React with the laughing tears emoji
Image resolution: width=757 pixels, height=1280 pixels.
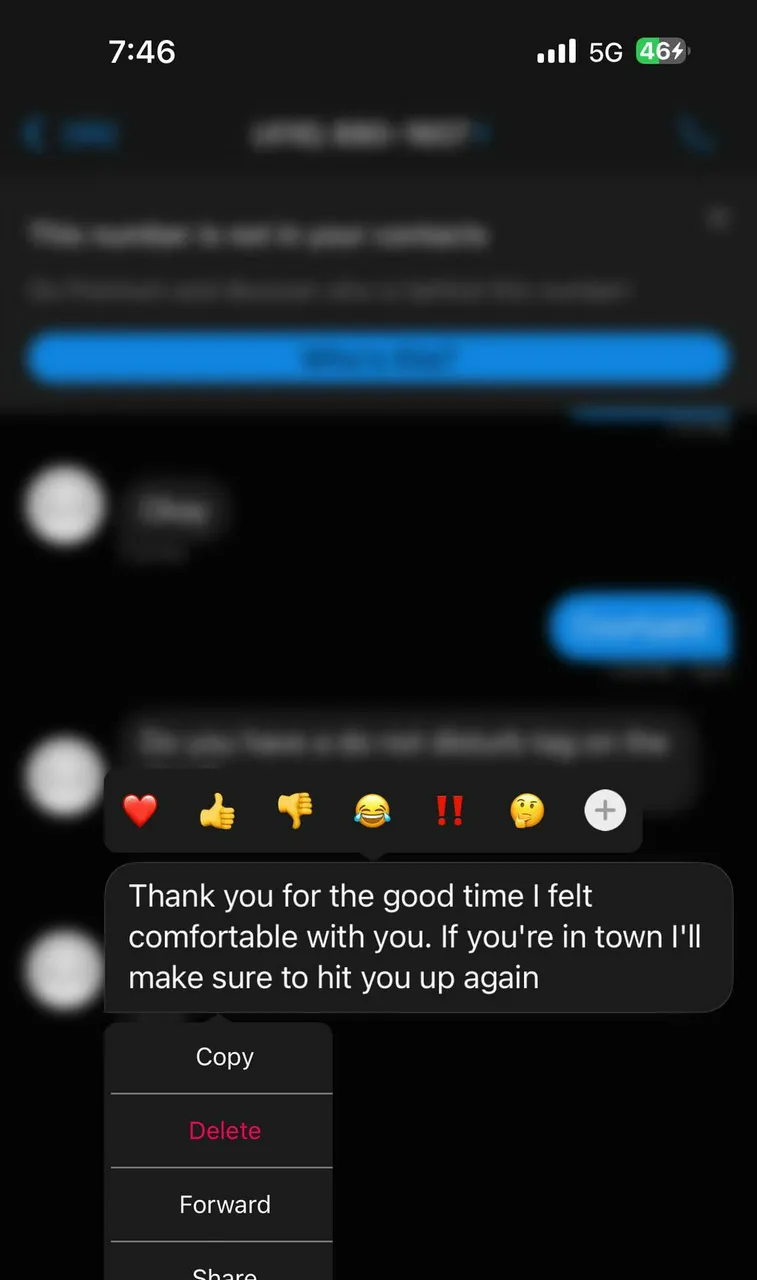click(372, 811)
